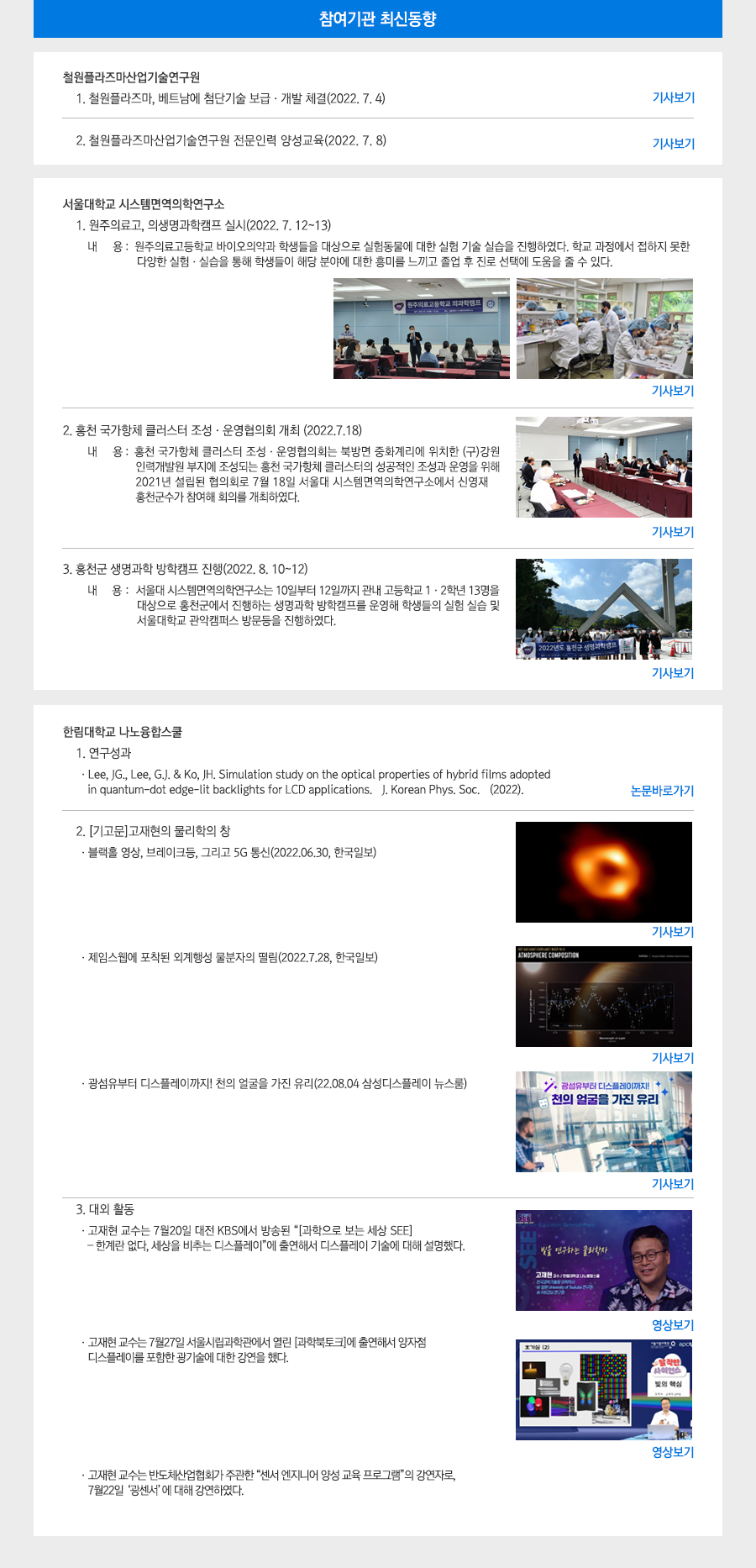View article on 원주의료고 의생명과학캠프
This screenshot has height=1568, width=756.
coord(672,391)
